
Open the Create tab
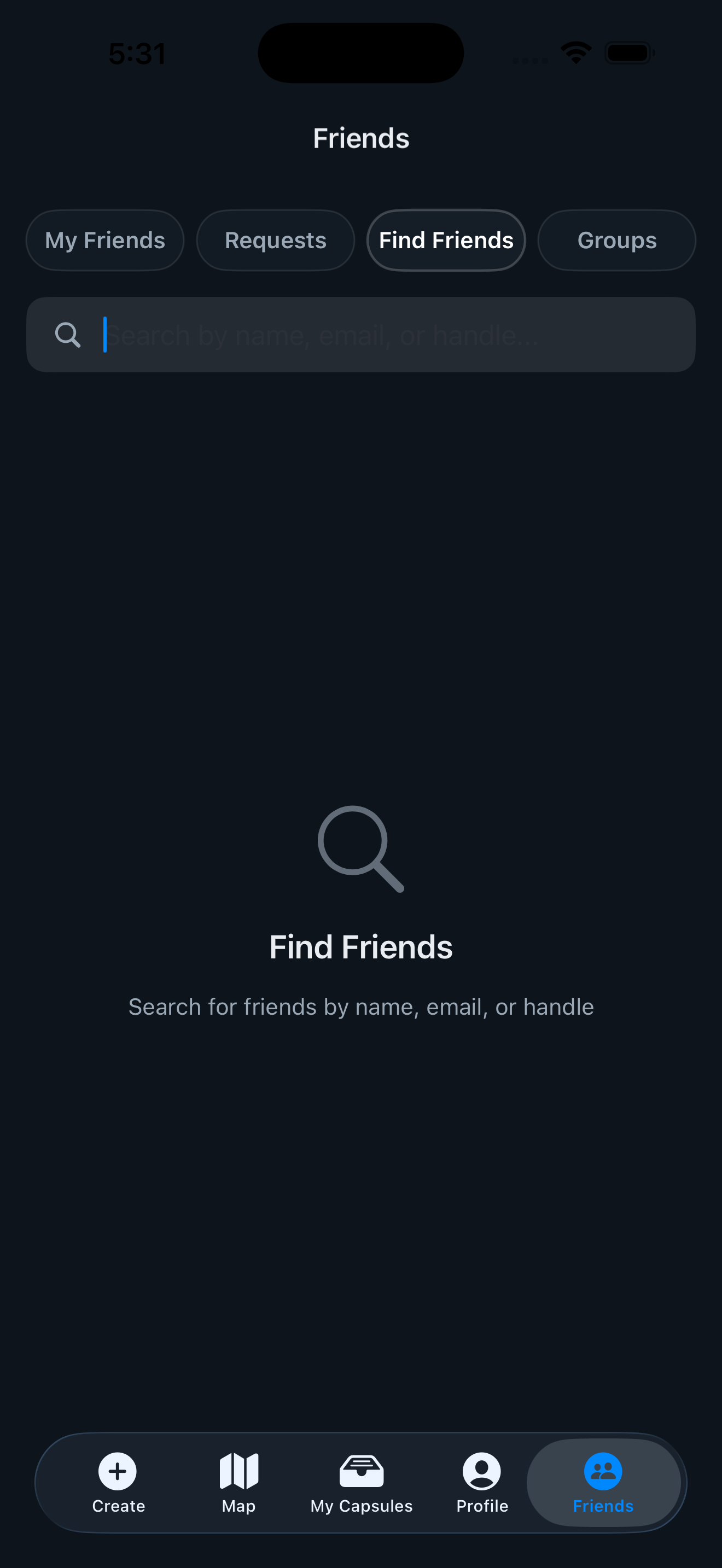click(118, 1483)
